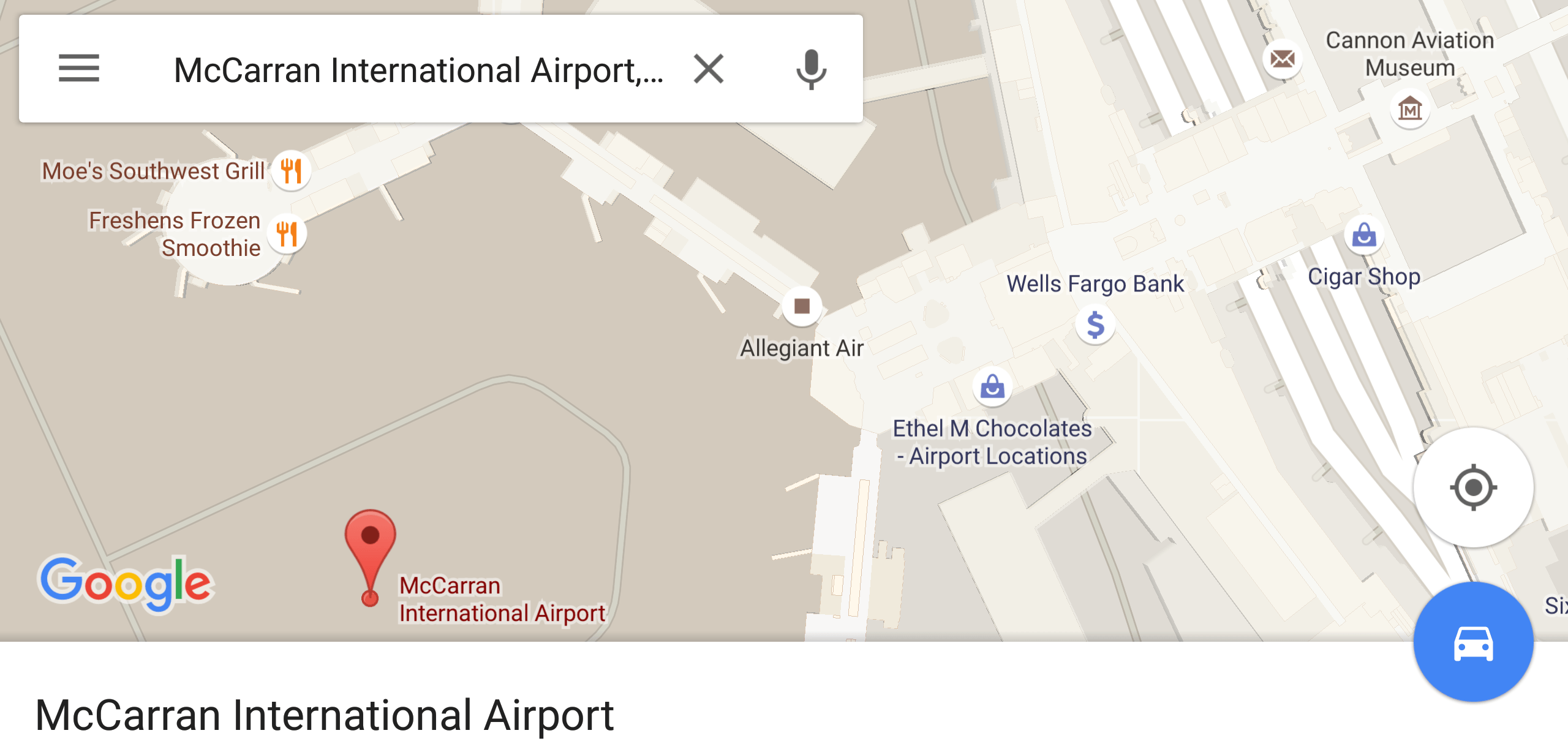Tap the Allegiant Air place marker
1568x744 pixels.
pos(802,306)
